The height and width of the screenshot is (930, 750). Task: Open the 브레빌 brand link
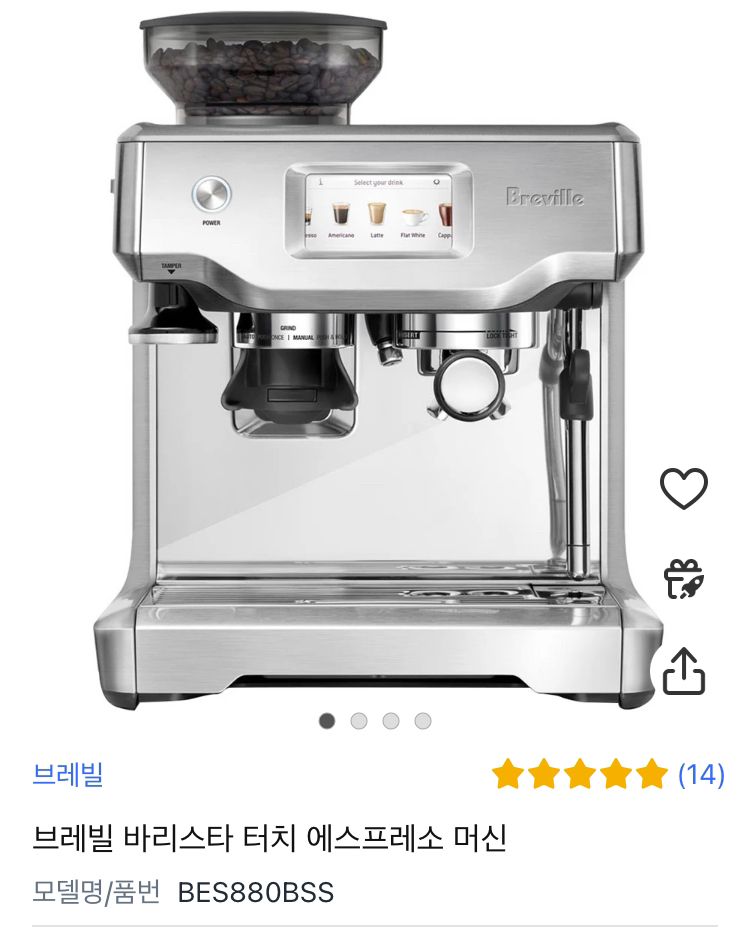[68, 774]
